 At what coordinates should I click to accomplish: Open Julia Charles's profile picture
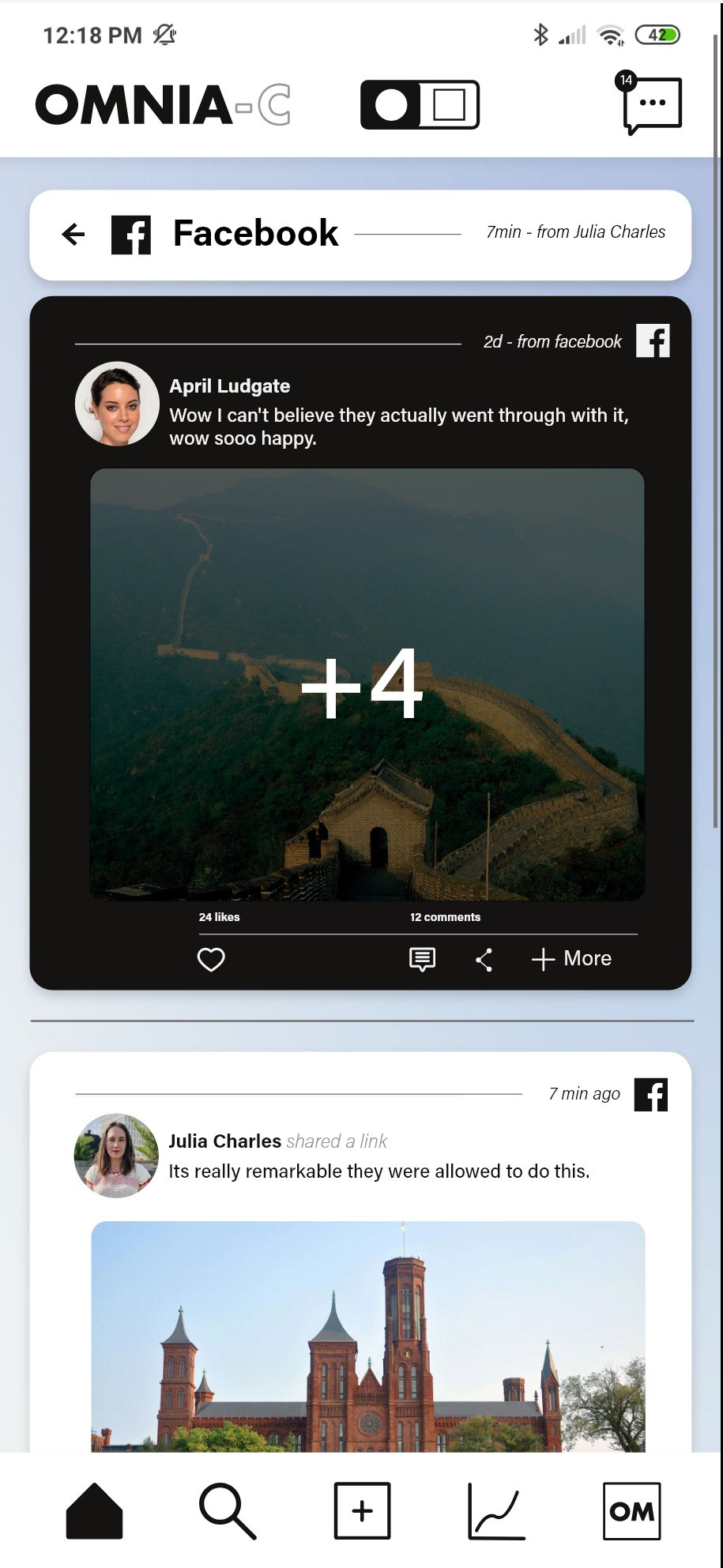point(116,1156)
